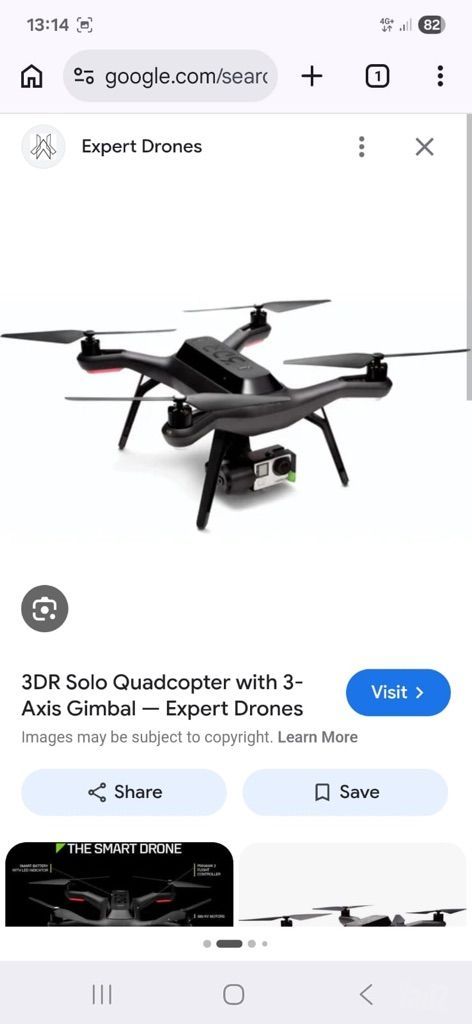Go to the Chrome home page

click(x=31, y=76)
